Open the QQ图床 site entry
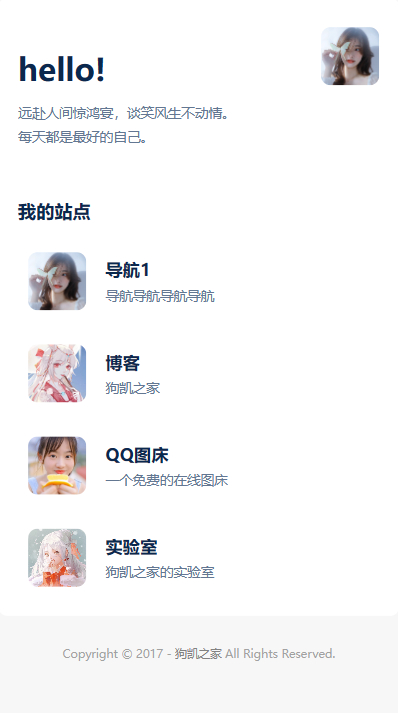This screenshot has height=713, width=398. click(x=199, y=466)
